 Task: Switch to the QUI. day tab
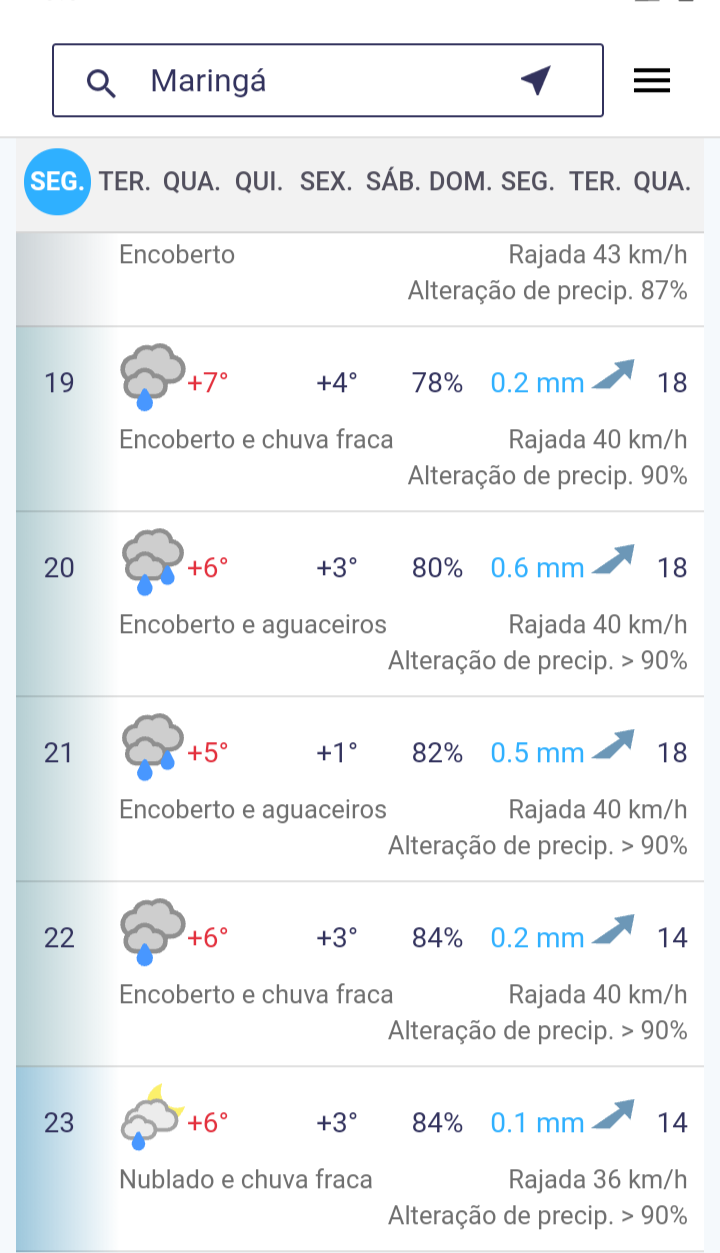(259, 182)
